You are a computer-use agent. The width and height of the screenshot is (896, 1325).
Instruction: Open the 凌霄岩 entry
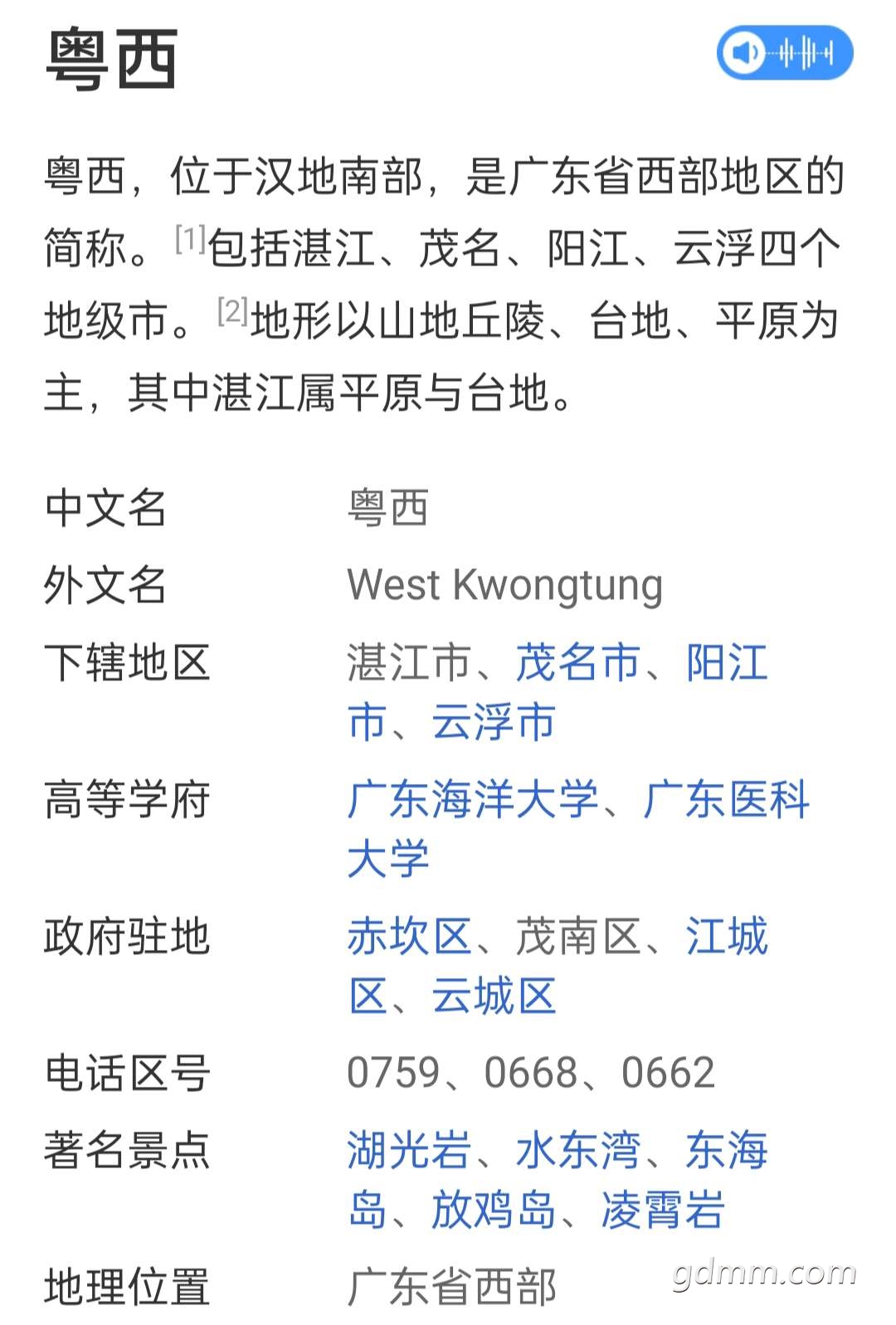pyautogui.click(x=663, y=1209)
